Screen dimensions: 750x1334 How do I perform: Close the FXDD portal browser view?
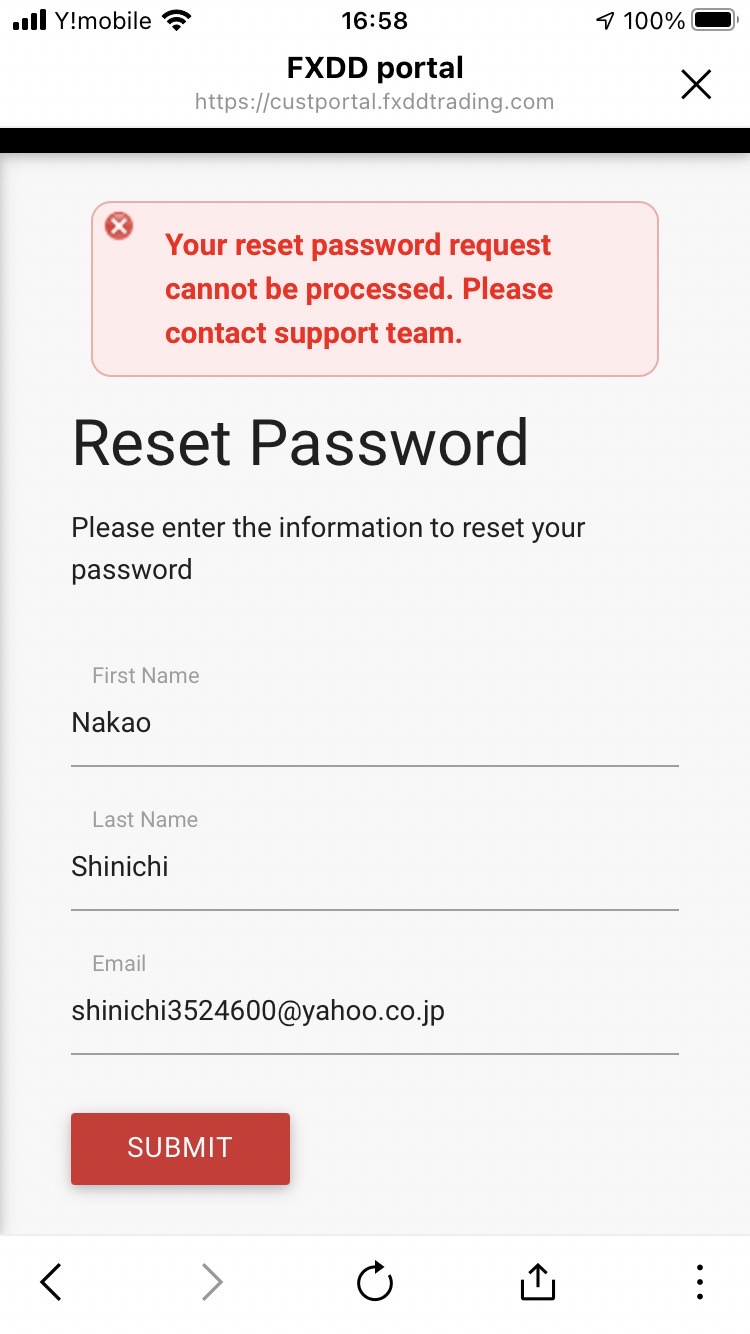coord(696,85)
